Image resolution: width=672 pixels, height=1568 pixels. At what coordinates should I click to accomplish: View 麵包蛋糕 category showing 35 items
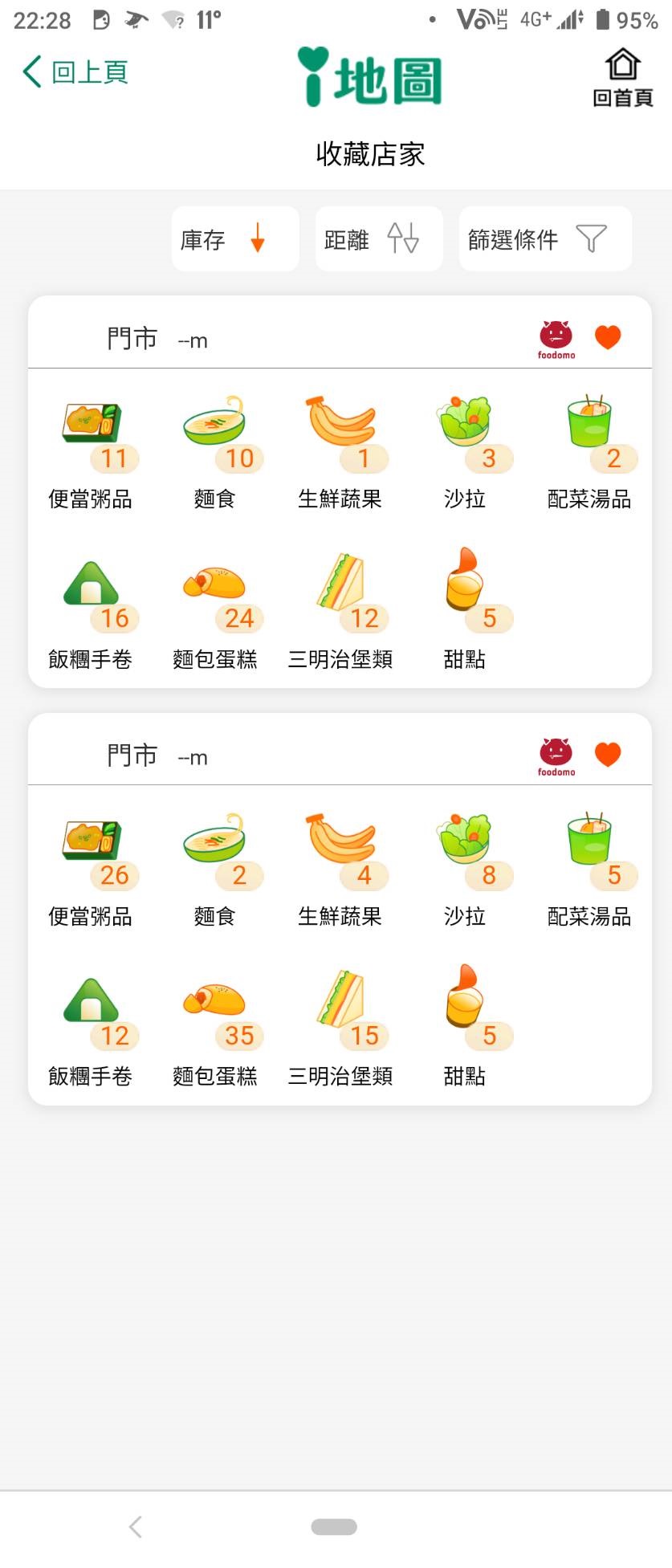[215, 1028]
